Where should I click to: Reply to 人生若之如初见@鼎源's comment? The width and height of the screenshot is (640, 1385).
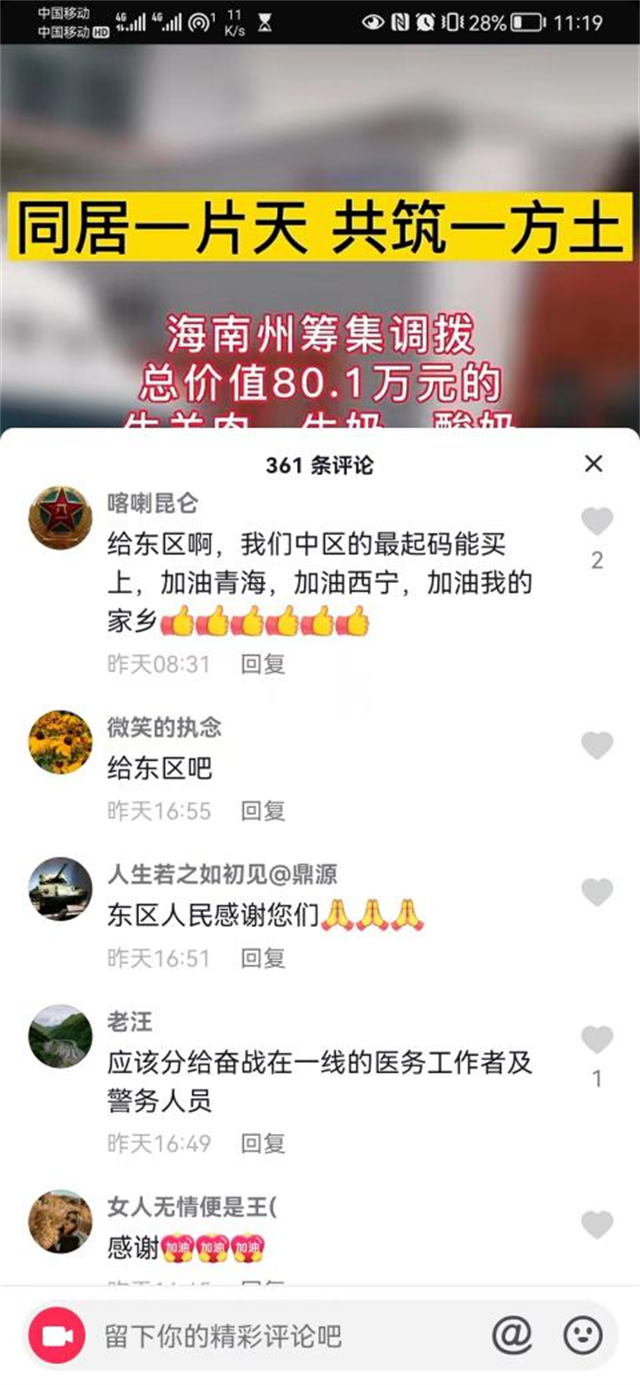coord(263,958)
